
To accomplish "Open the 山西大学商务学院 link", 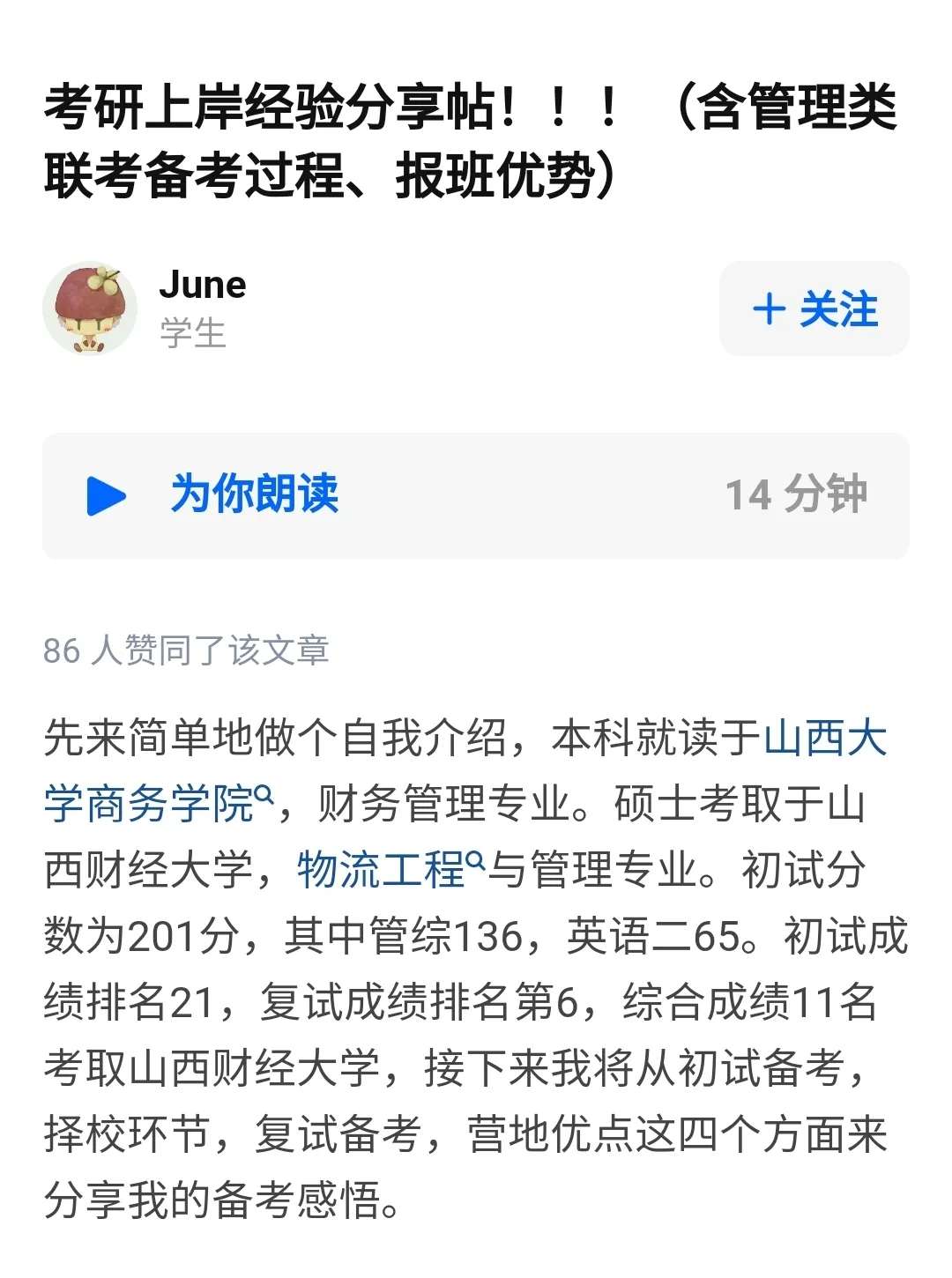I will coord(150,803).
